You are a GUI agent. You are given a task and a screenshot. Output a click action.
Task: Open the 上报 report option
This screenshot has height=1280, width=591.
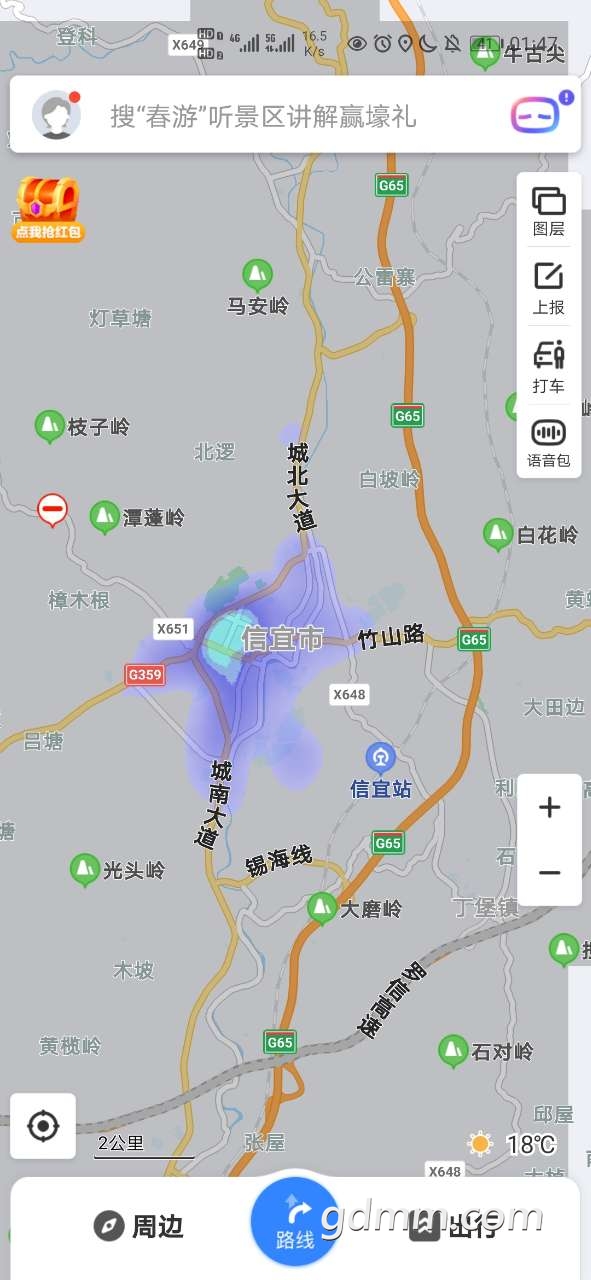549,288
